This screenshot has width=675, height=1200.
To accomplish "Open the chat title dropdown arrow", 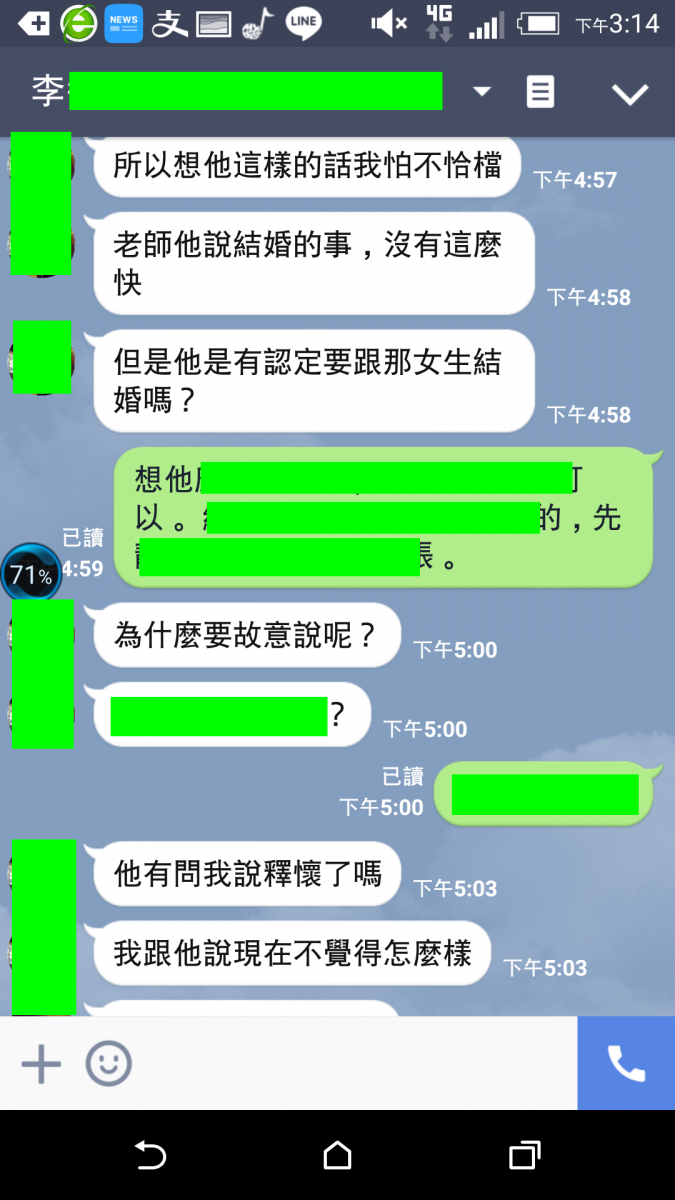I will [482, 92].
